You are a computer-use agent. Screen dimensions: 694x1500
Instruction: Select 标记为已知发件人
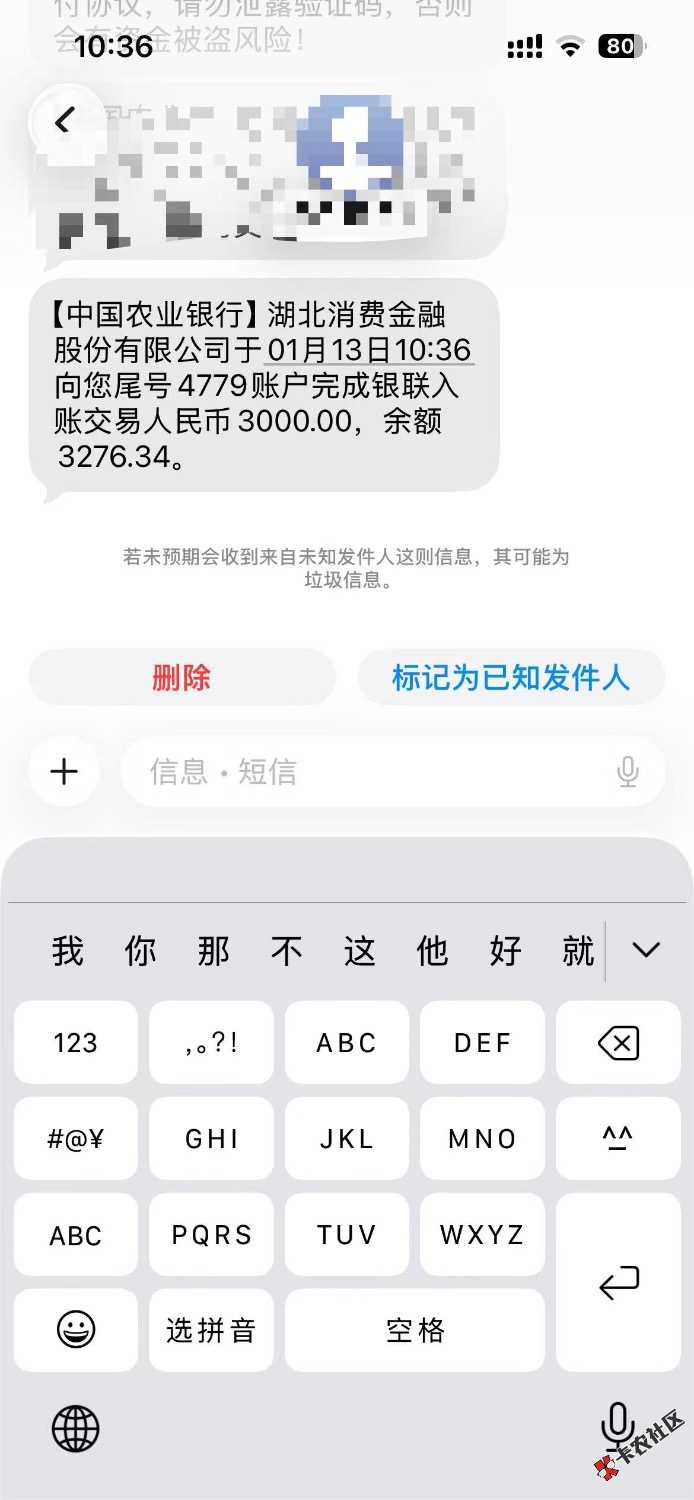(x=511, y=677)
